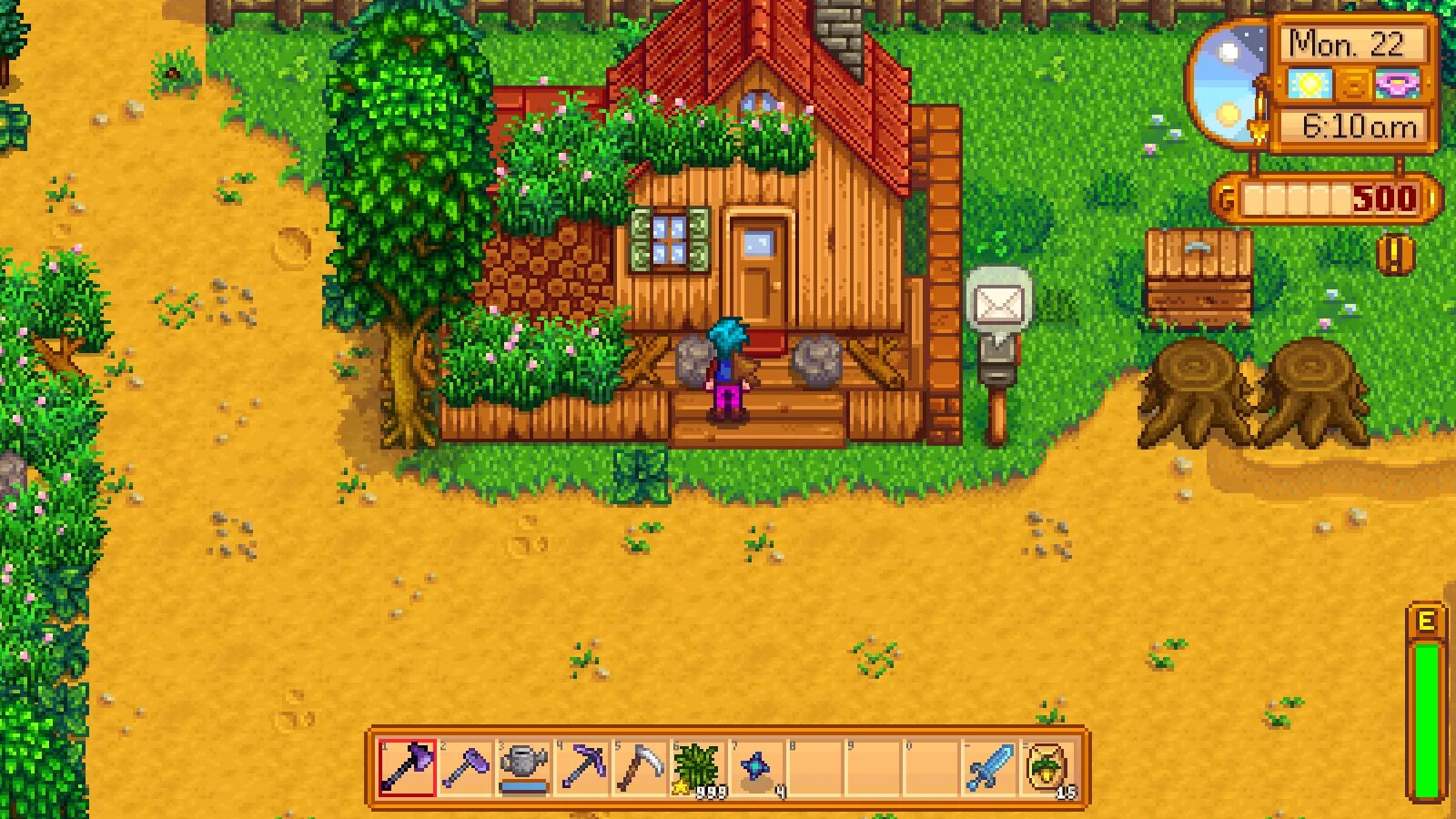Viewport: 1456px width, 819px height.
Task: Select empty toolbar slot 8
Action: [814, 767]
